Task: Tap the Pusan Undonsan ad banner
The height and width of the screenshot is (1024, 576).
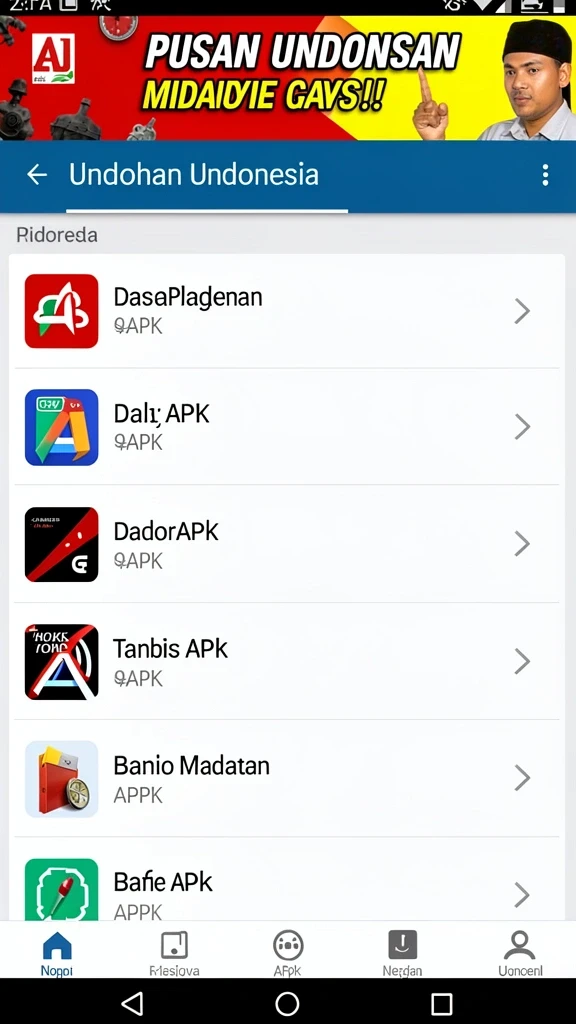Action: (288, 78)
